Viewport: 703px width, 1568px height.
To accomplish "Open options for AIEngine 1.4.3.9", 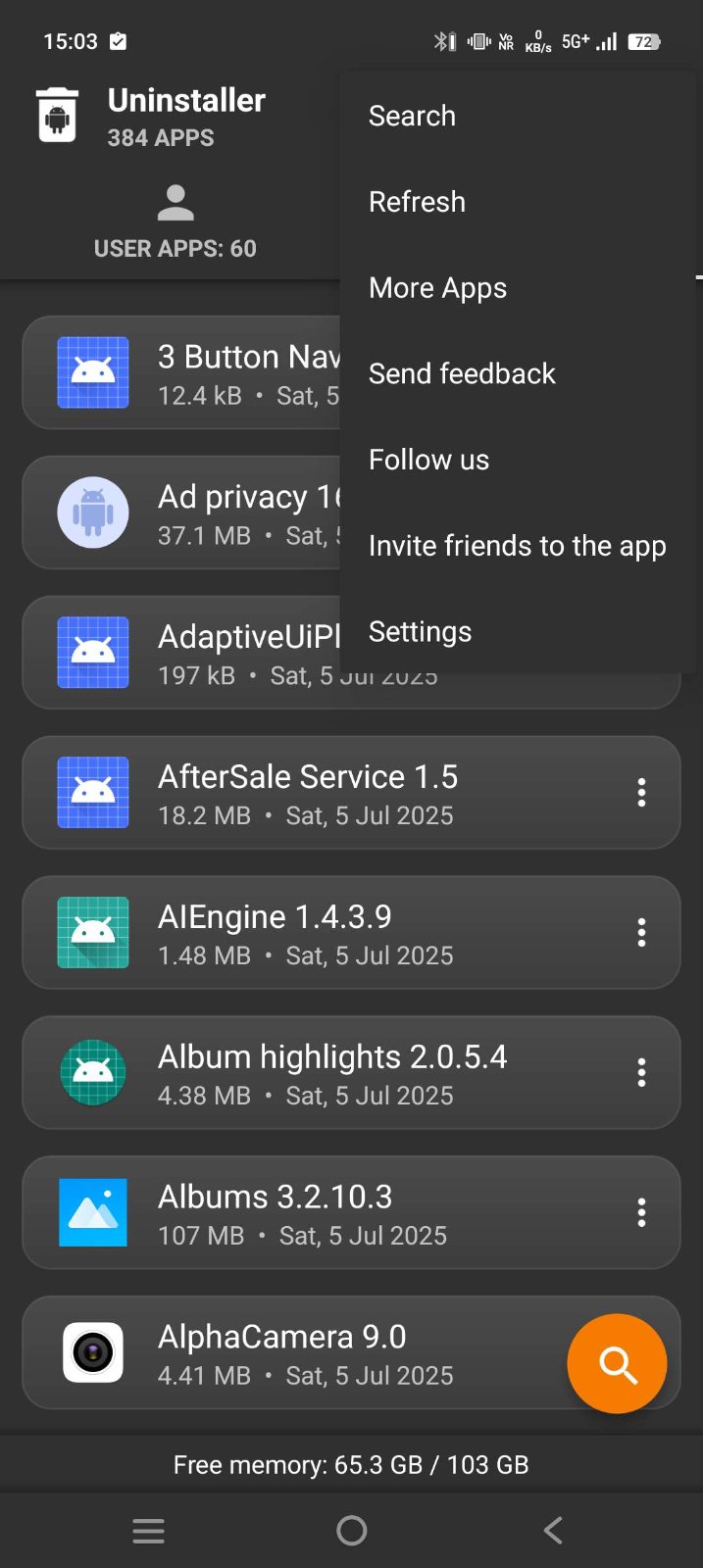I will (x=641, y=933).
